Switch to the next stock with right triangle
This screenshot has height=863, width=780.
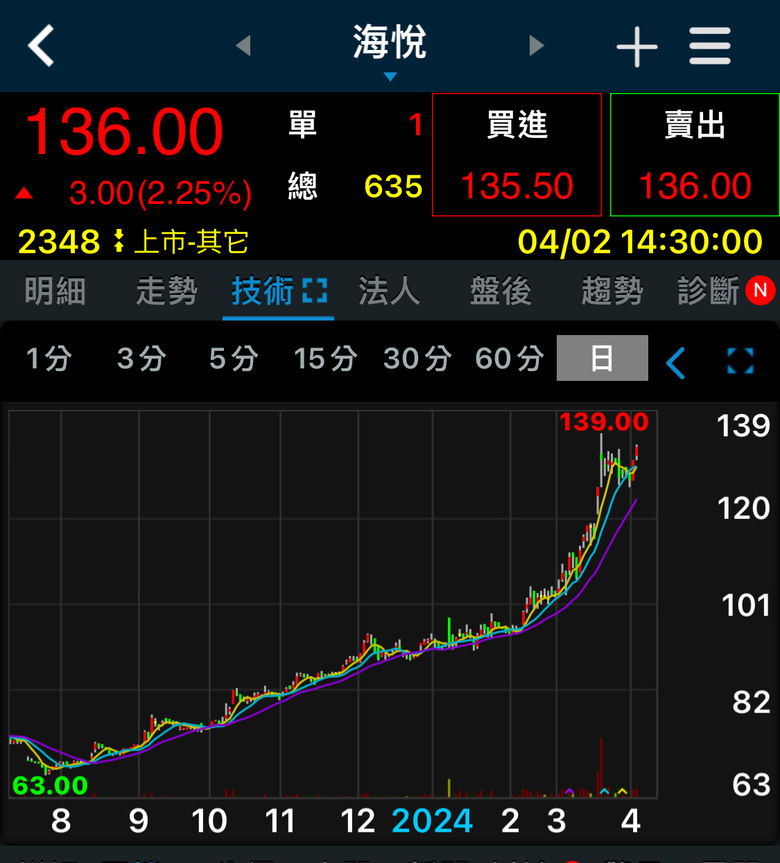536,45
